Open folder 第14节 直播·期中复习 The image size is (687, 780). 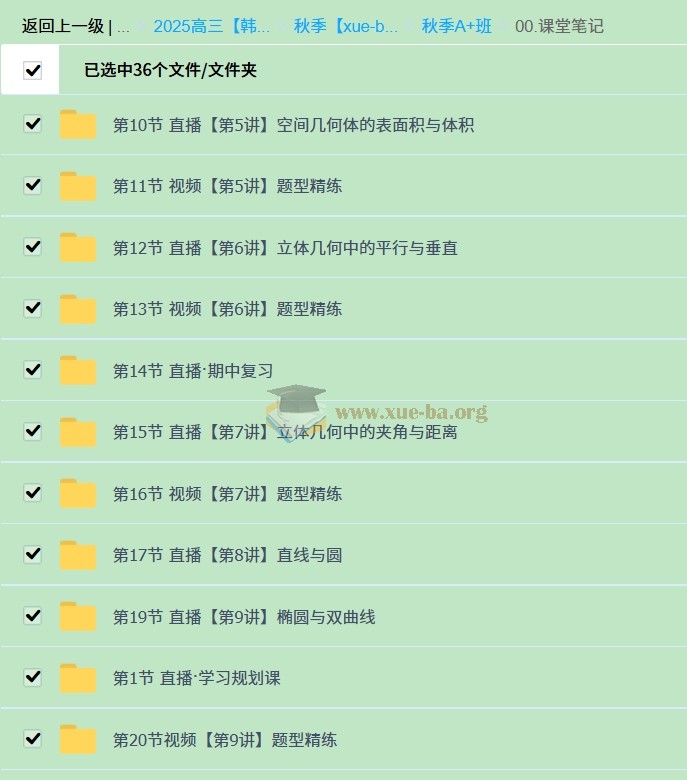click(x=193, y=371)
